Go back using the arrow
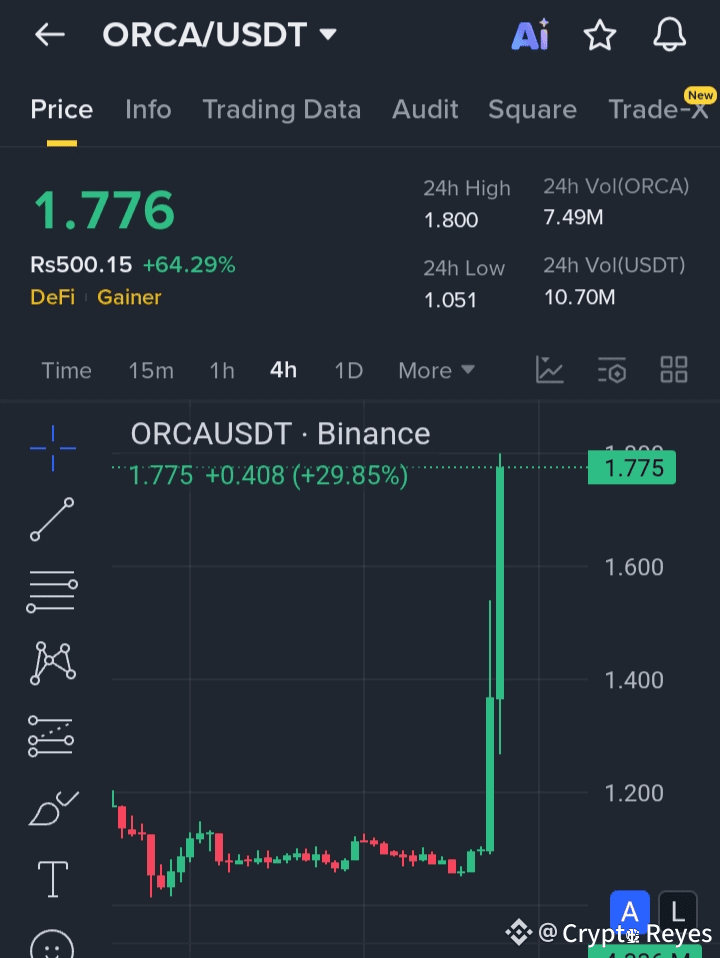Viewport: 720px width, 958px height. [x=49, y=35]
